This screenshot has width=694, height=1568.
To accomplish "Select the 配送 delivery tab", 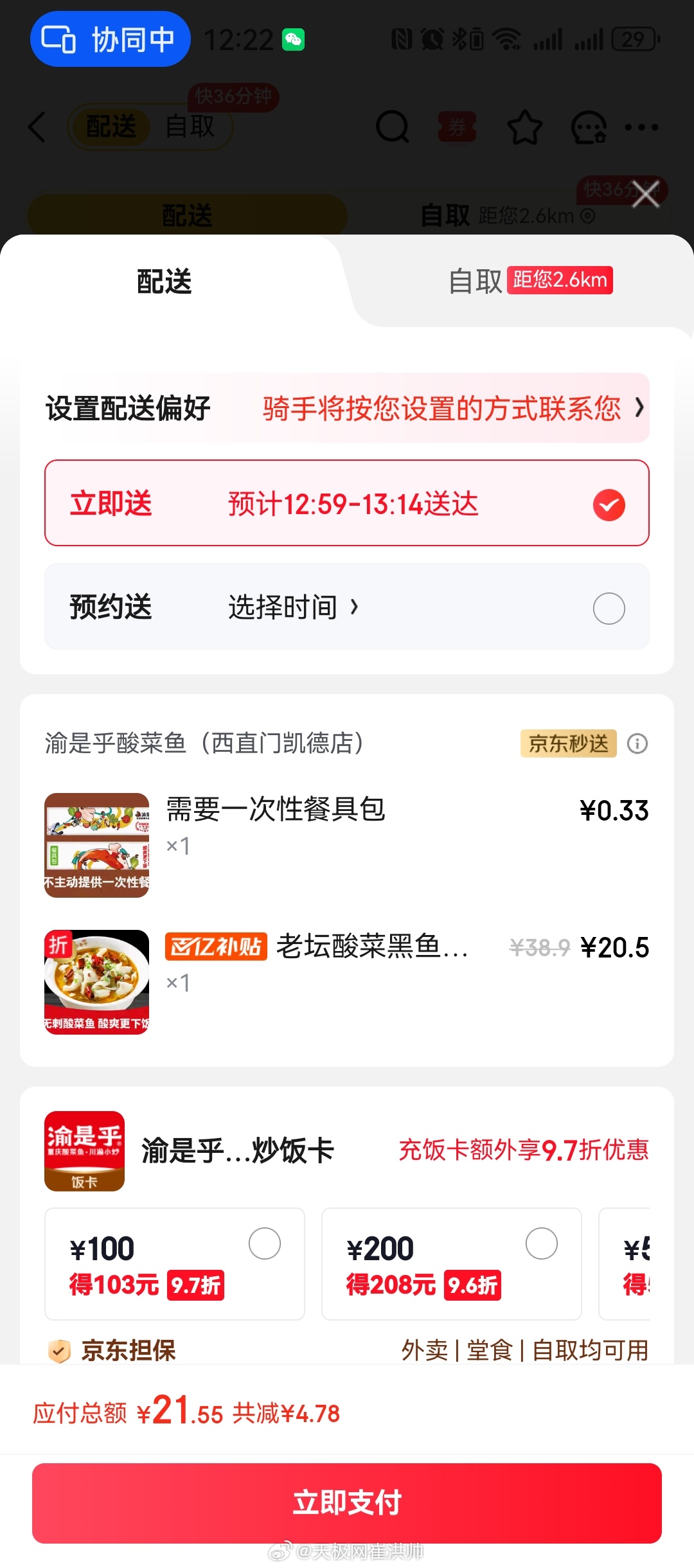I will (x=165, y=281).
